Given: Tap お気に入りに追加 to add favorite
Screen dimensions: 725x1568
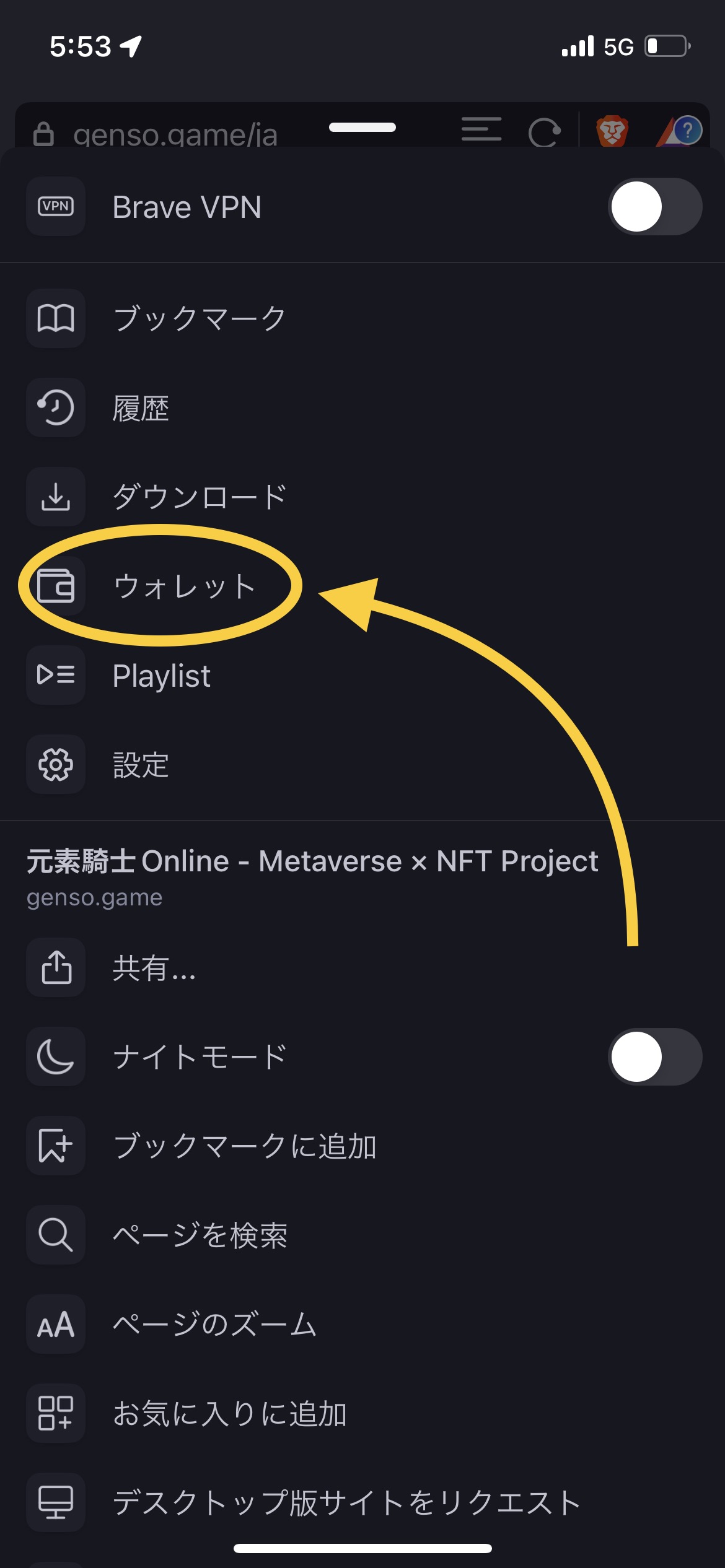Looking at the screenshot, I should (229, 1414).
